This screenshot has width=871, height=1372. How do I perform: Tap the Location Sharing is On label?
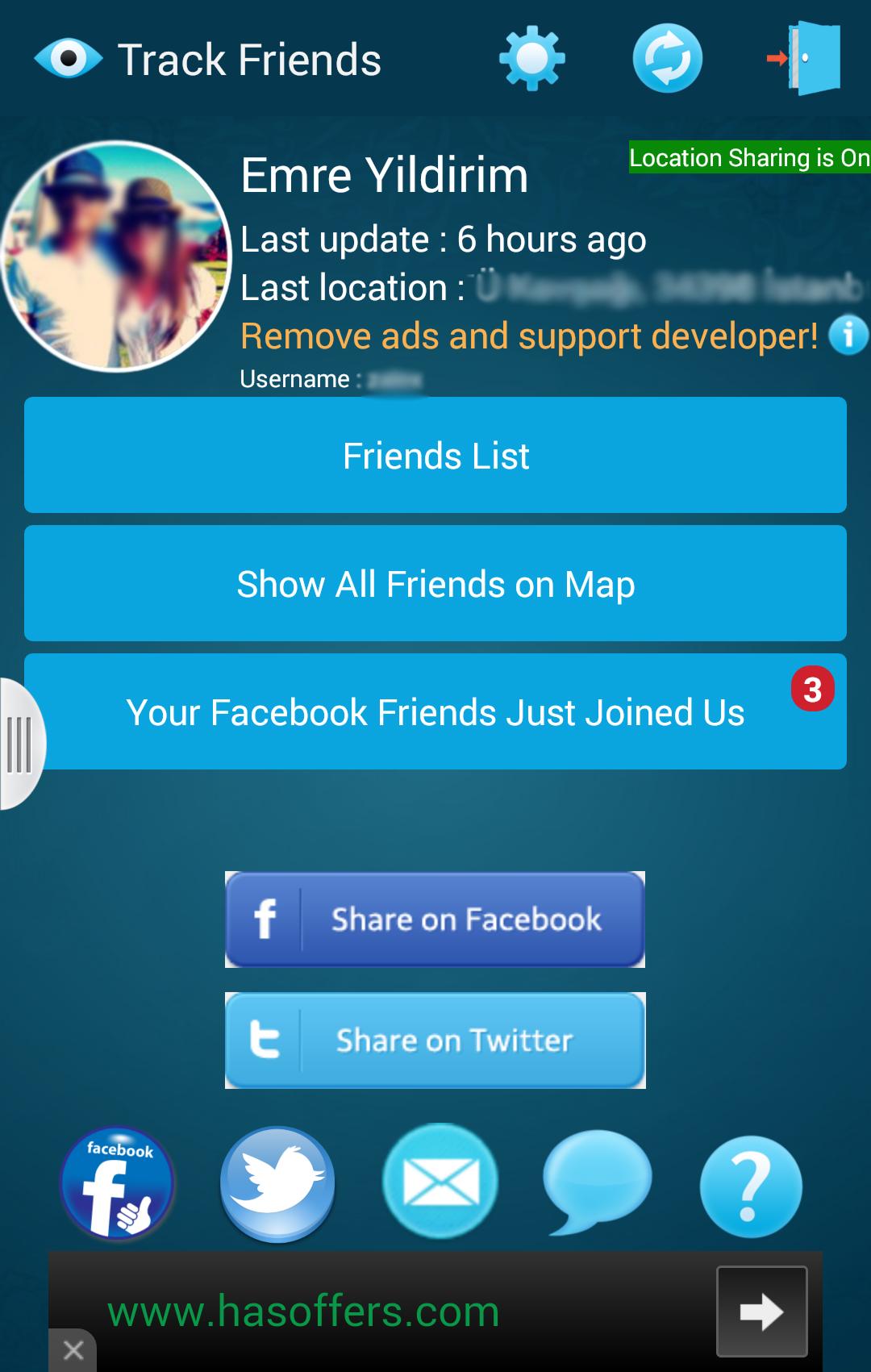click(x=749, y=158)
